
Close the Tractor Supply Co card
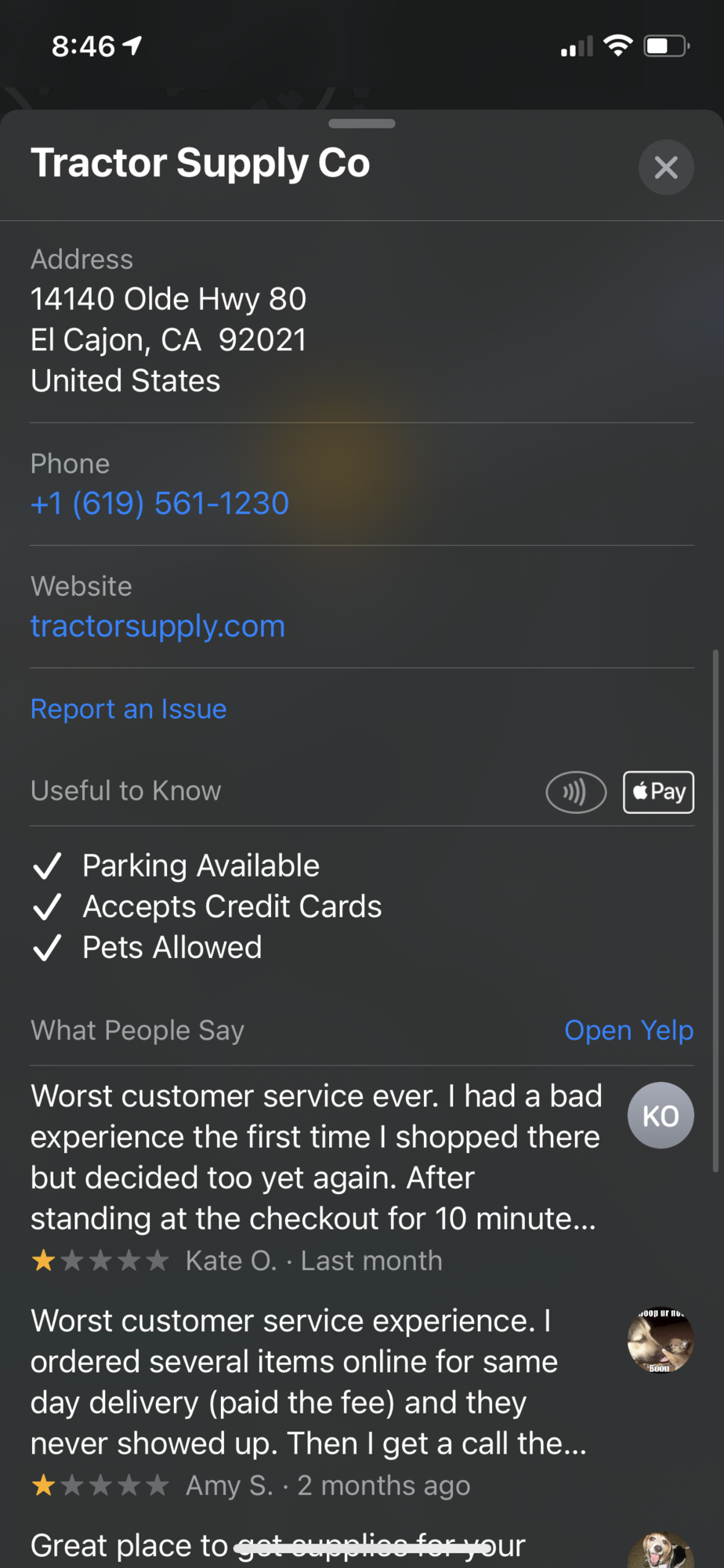pyautogui.click(x=666, y=167)
